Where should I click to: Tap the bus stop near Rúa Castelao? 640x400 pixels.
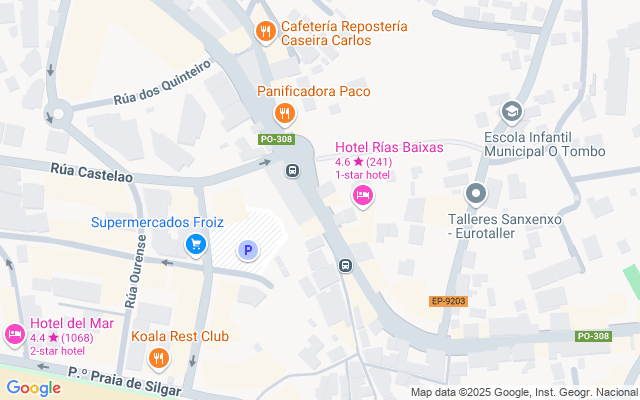click(x=292, y=171)
